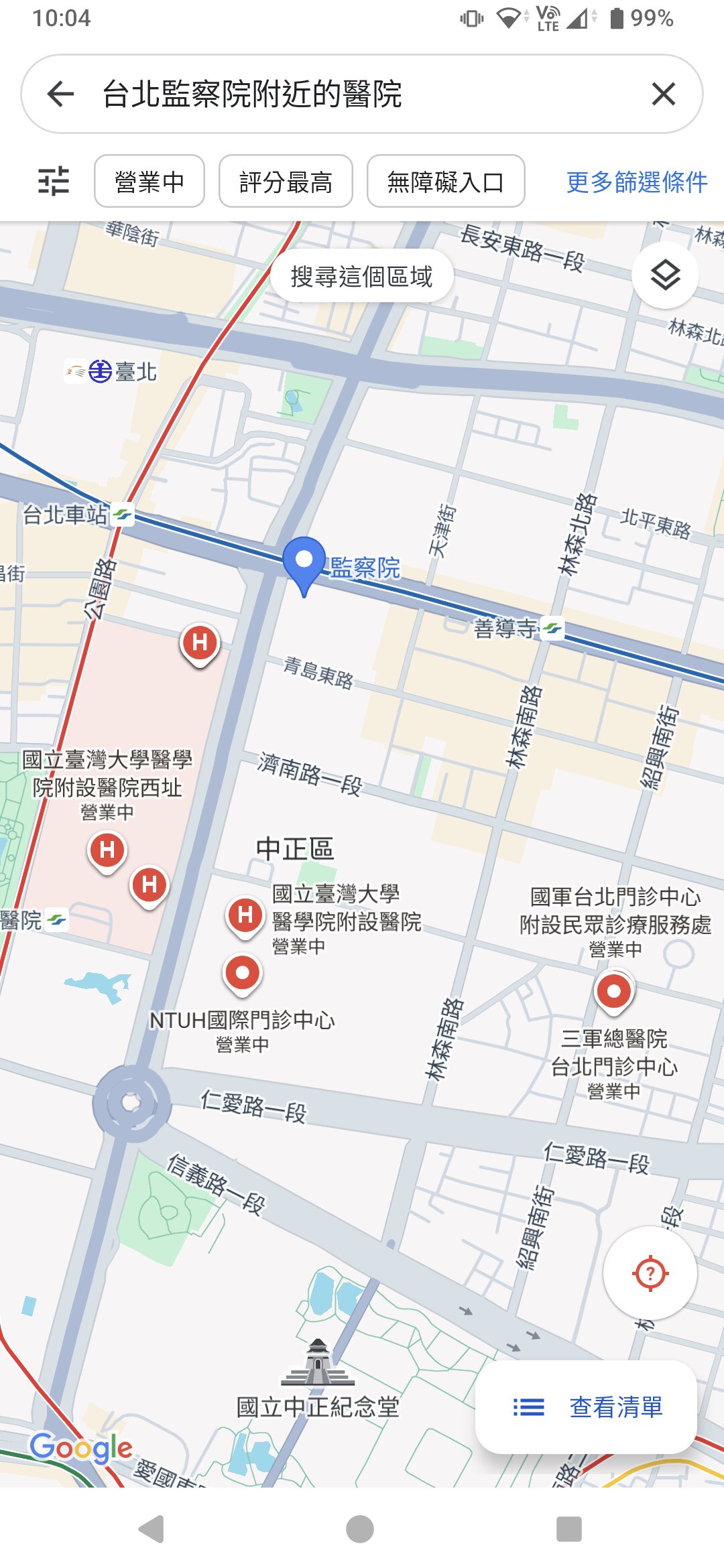This screenshot has height=1568, width=724.
Task: Go to the system home screen
Action: click(x=360, y=1529)
